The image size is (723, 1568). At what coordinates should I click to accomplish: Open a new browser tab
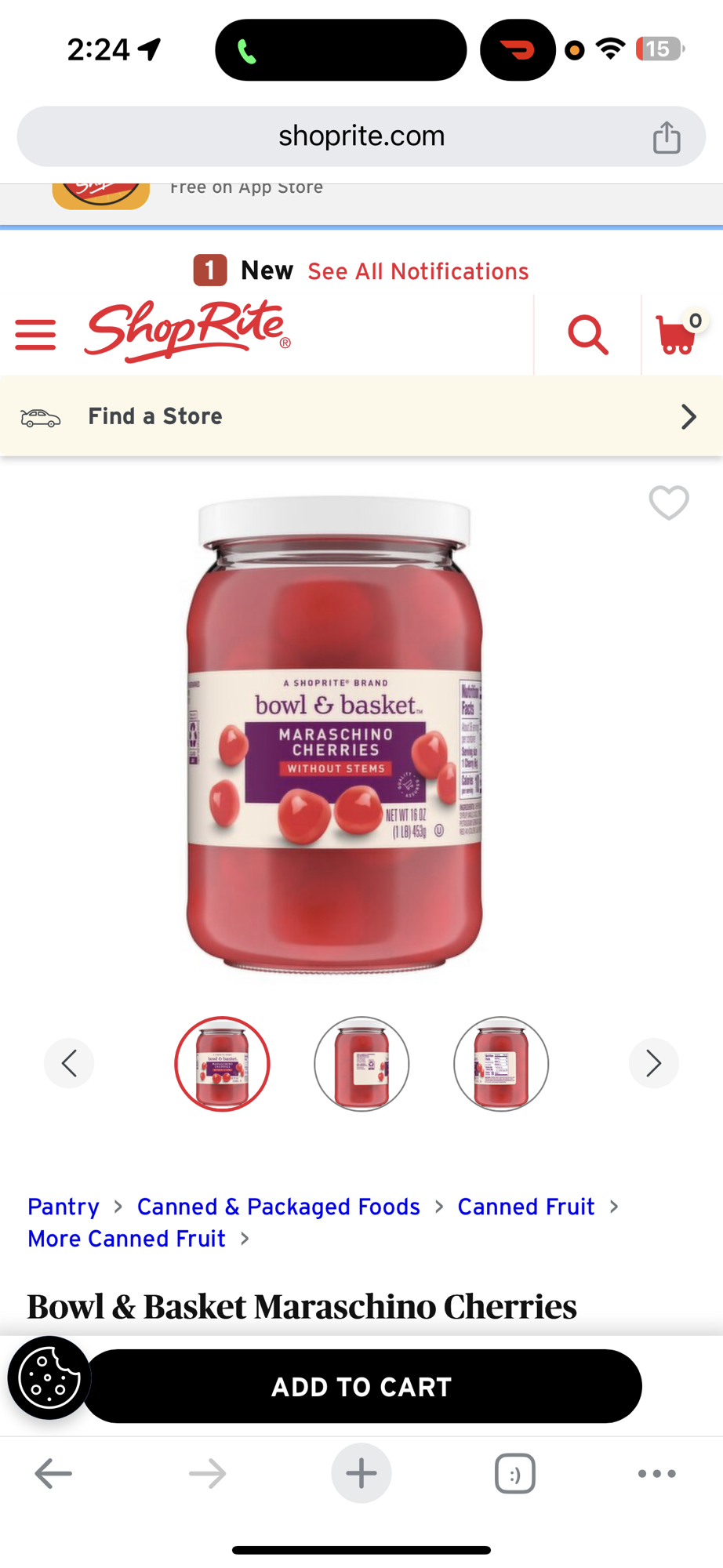(x=361, y=1473)
